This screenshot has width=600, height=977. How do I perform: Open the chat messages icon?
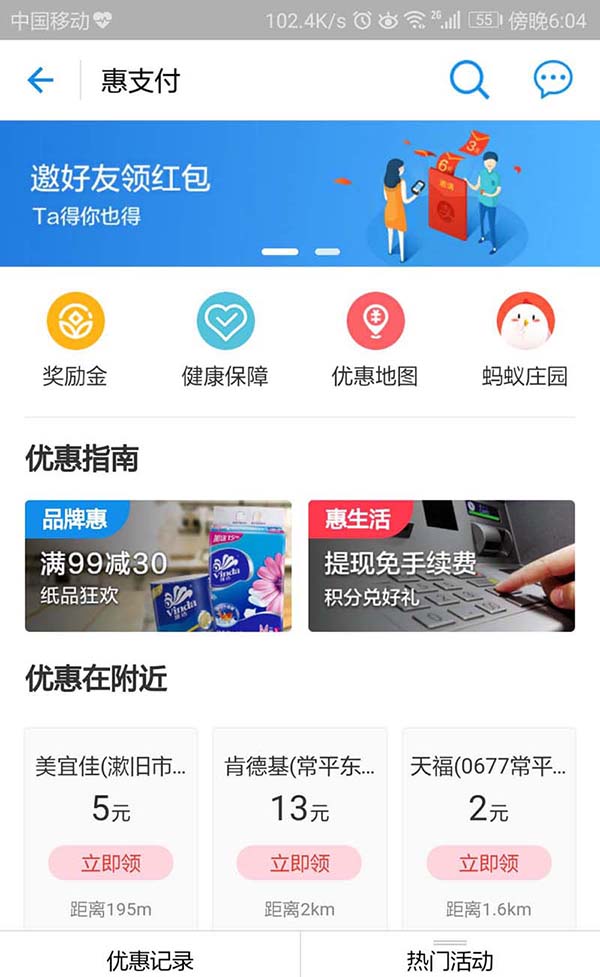(x=553, y=80)
